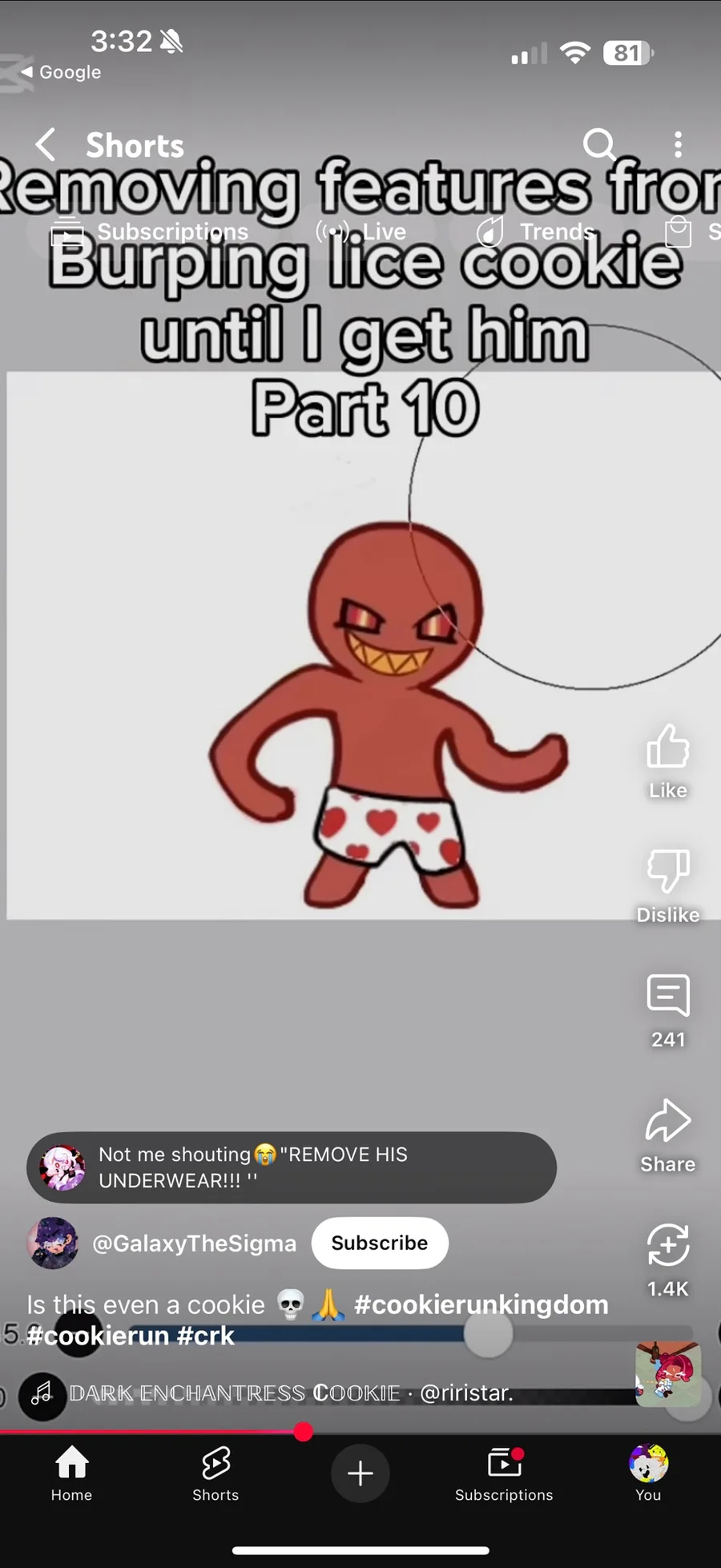Viewport: 721px width, 1568px height.
Task: Like this Short
Action: (668, 761)
